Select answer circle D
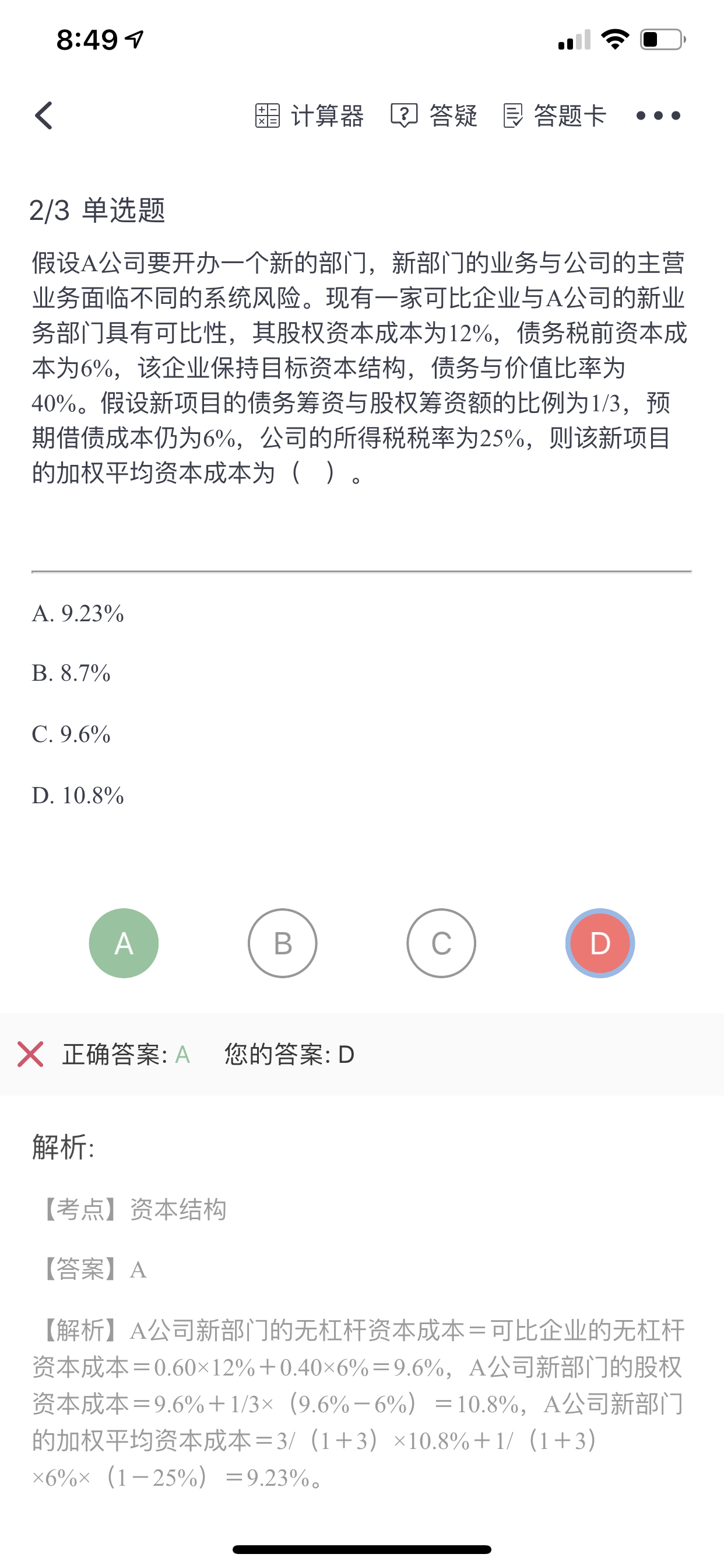 (x=600, y=943)
